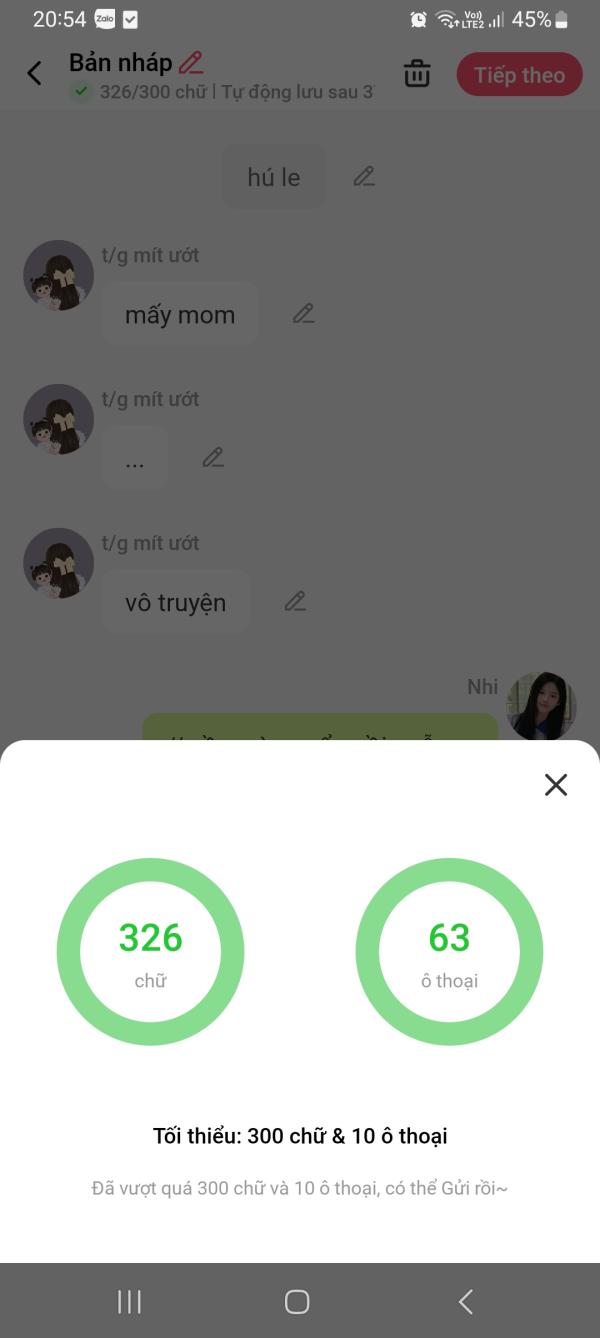Go to the phone home screen
The width and height of the screenshot is (600, 1338).
click(297, 1301)
